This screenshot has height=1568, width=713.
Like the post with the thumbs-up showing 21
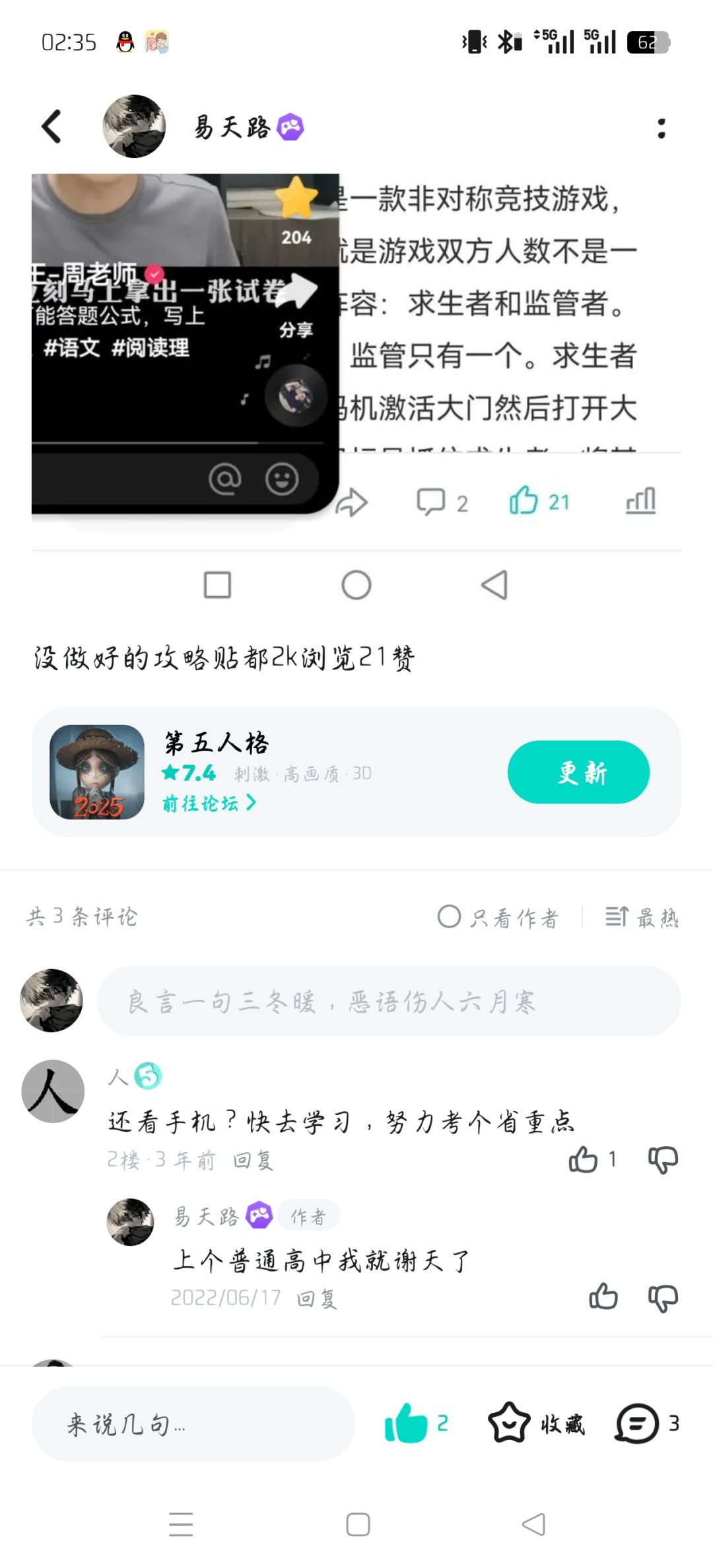coord(525,502)
